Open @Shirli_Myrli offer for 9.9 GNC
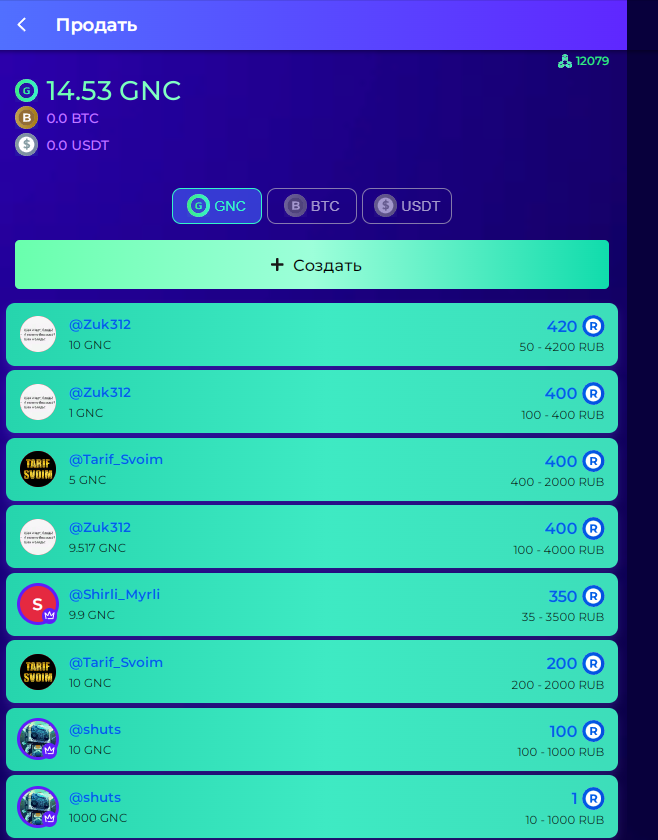Image resolution: width=658 pixels, height=840 pixels. 312,604
